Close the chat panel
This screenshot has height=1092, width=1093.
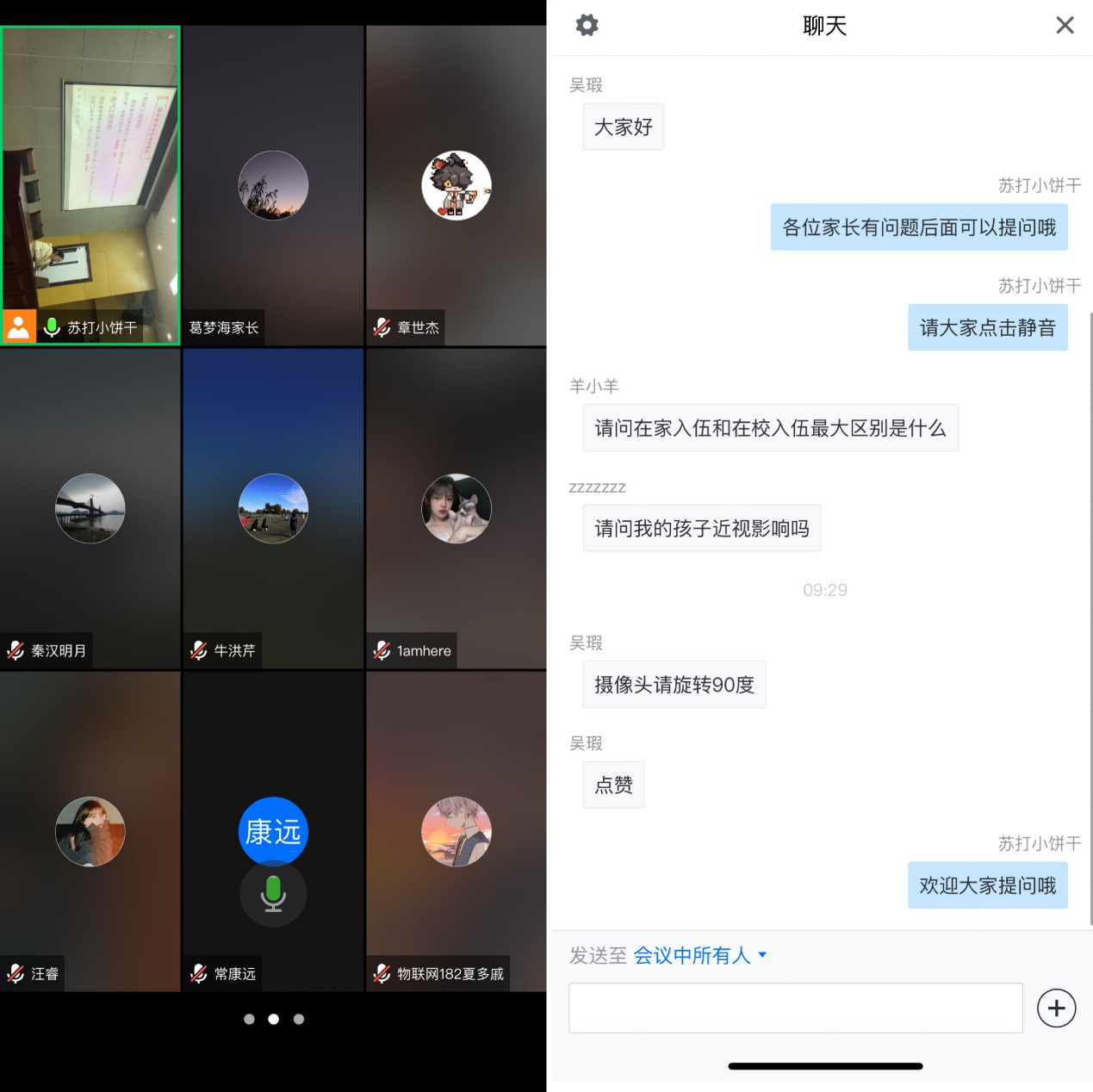point(1065,25)
